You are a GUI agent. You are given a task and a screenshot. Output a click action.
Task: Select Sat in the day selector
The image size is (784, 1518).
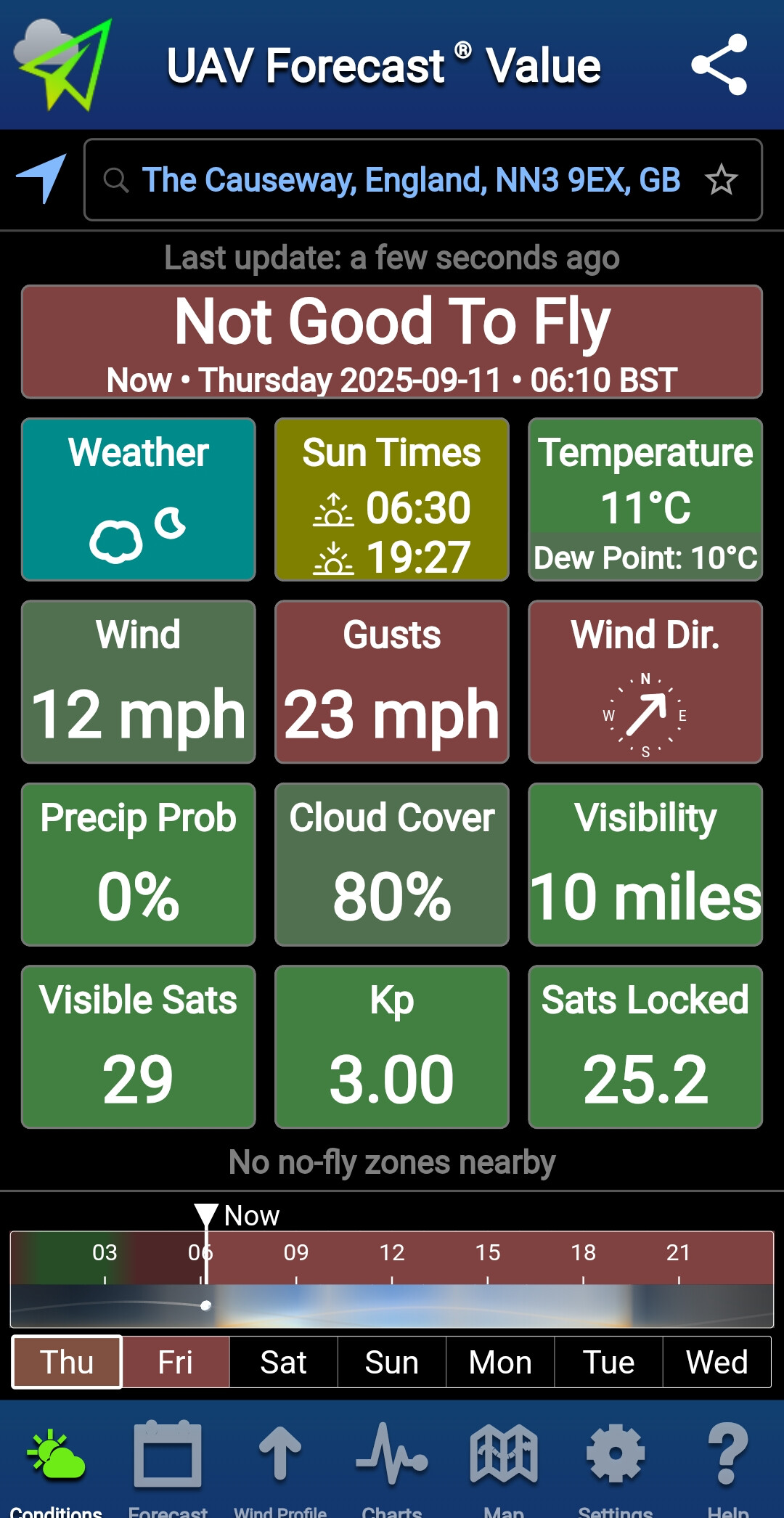pyautogui.click(x=284, y=1362)
